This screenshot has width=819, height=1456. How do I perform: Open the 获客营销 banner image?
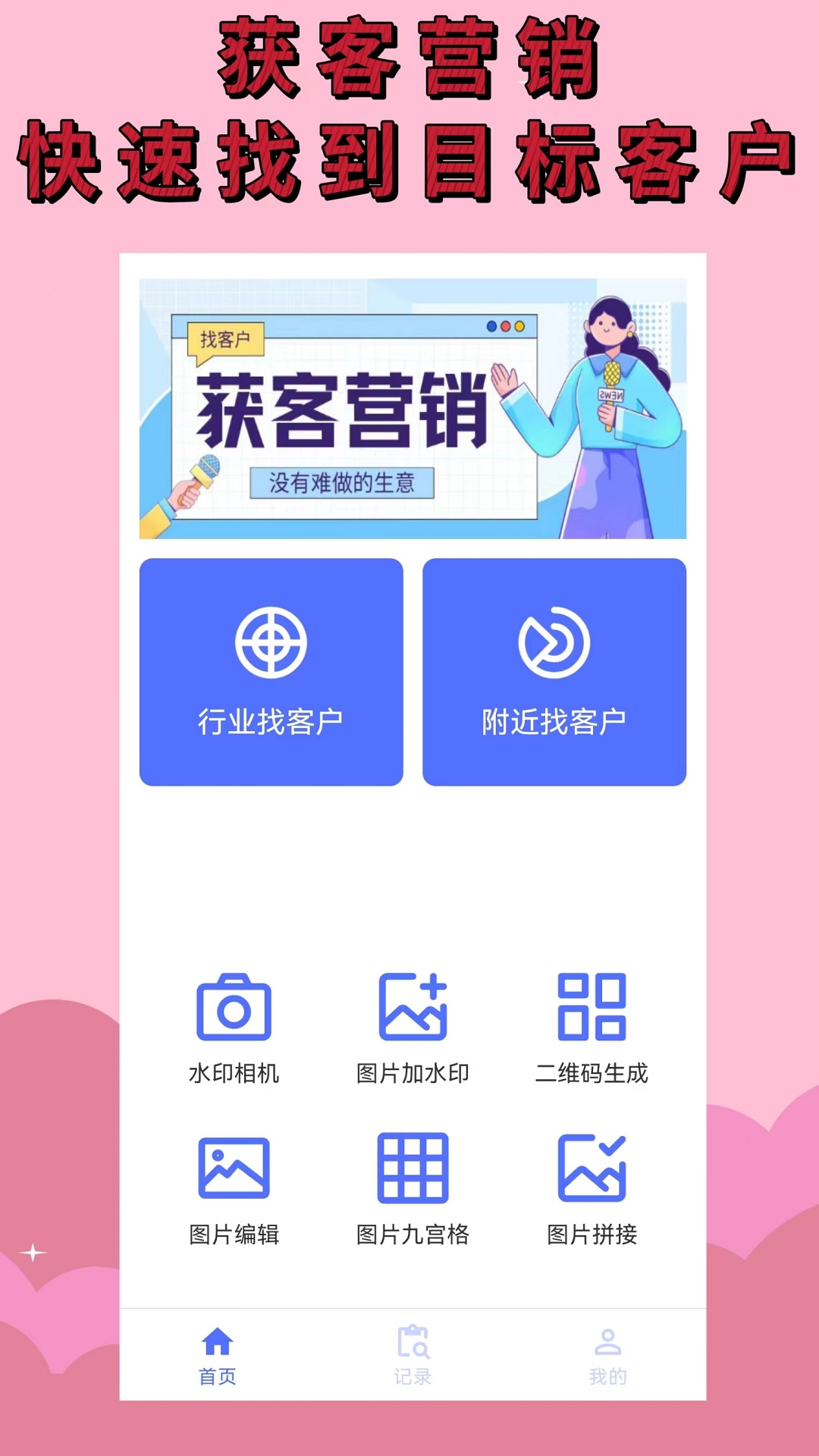coord(413,409)
